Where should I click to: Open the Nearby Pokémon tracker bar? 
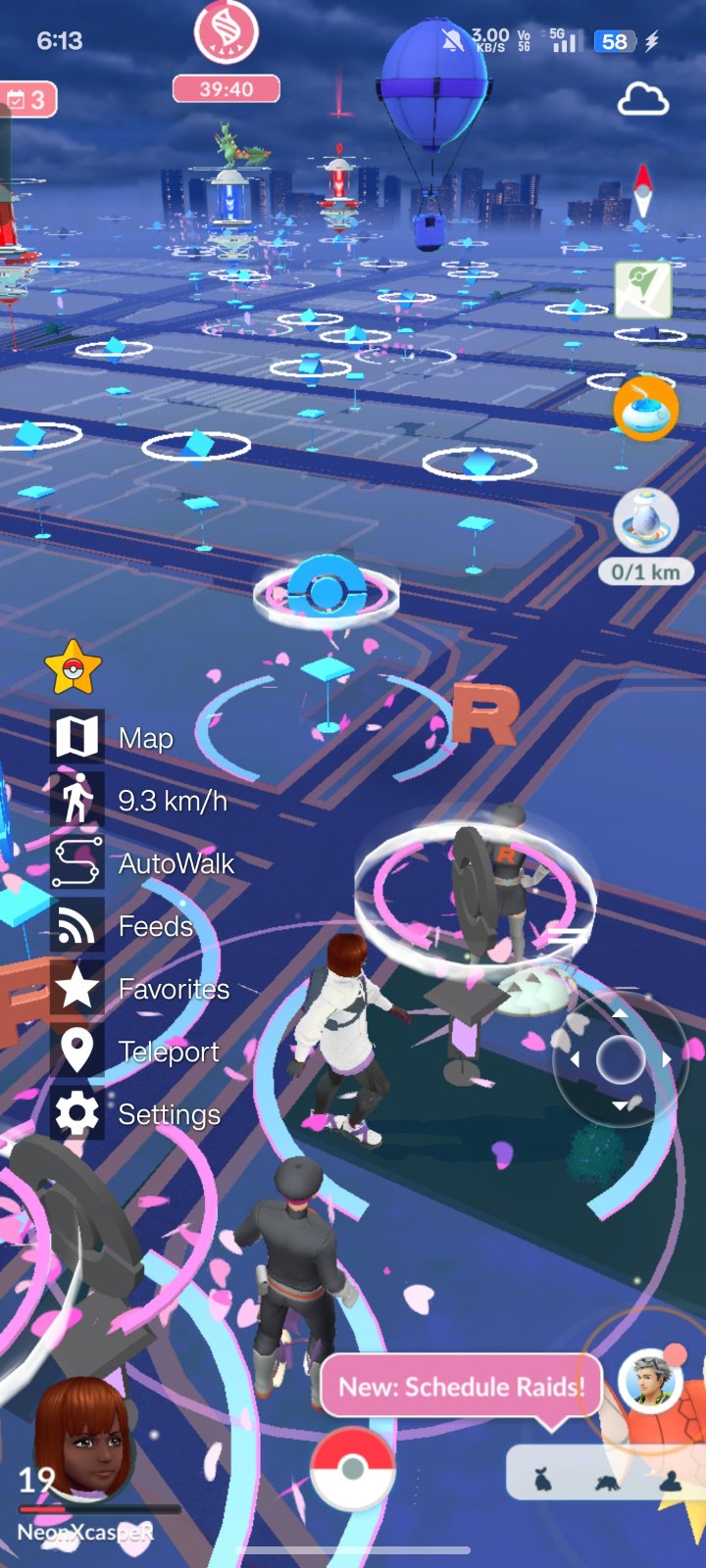603,1475
